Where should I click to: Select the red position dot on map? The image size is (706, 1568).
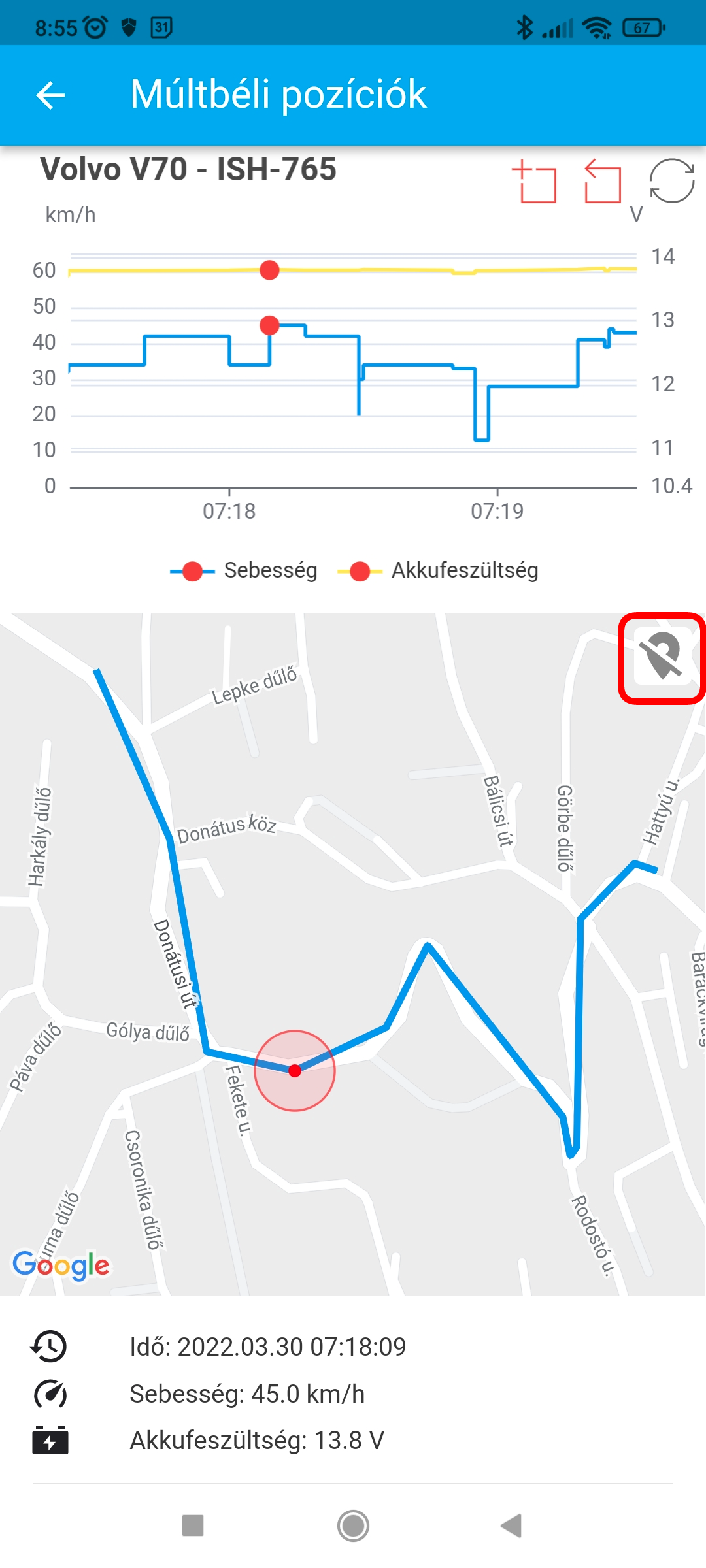pos(295,1070)
